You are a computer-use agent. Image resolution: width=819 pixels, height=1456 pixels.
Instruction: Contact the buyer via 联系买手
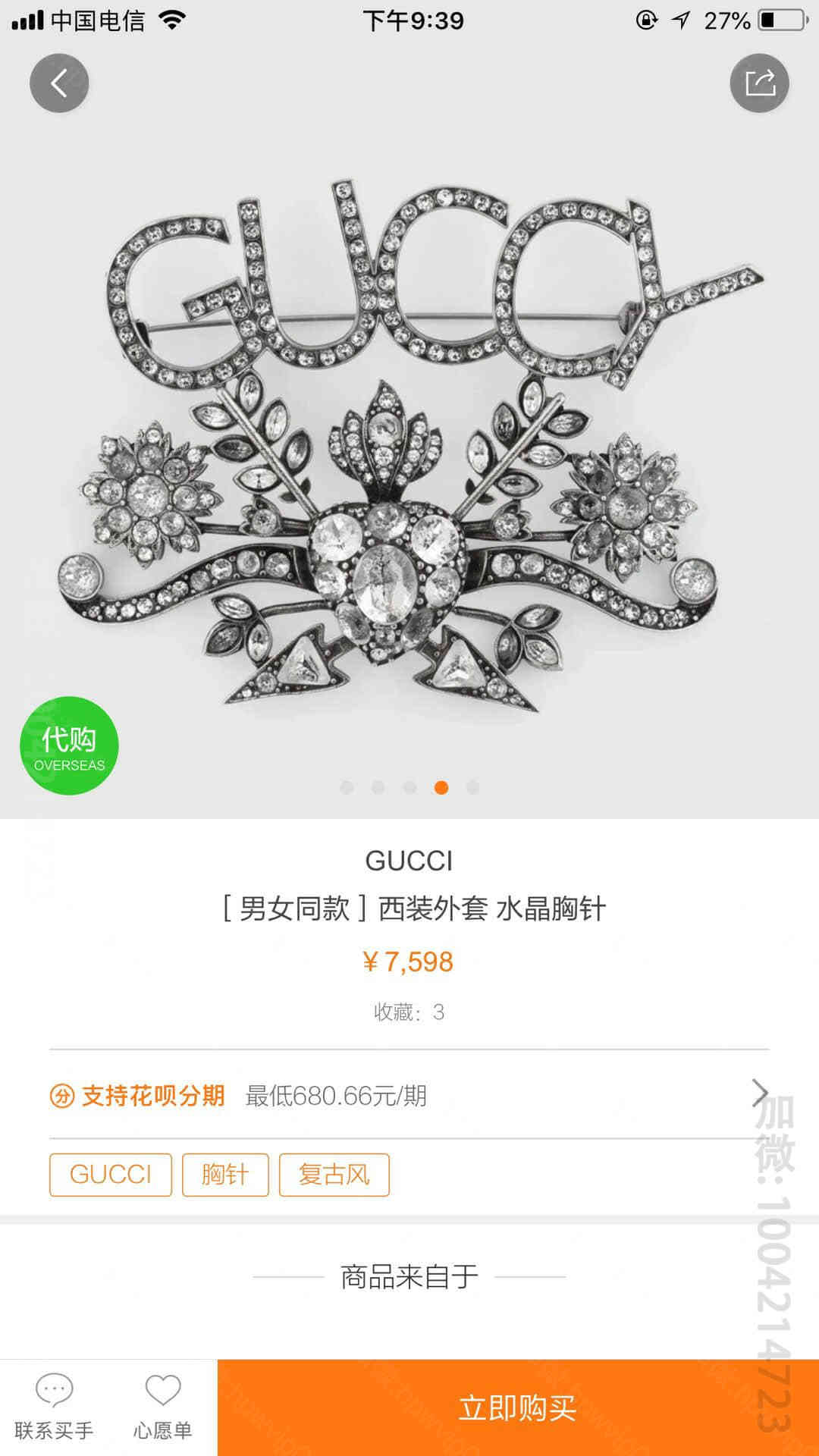54,1407
